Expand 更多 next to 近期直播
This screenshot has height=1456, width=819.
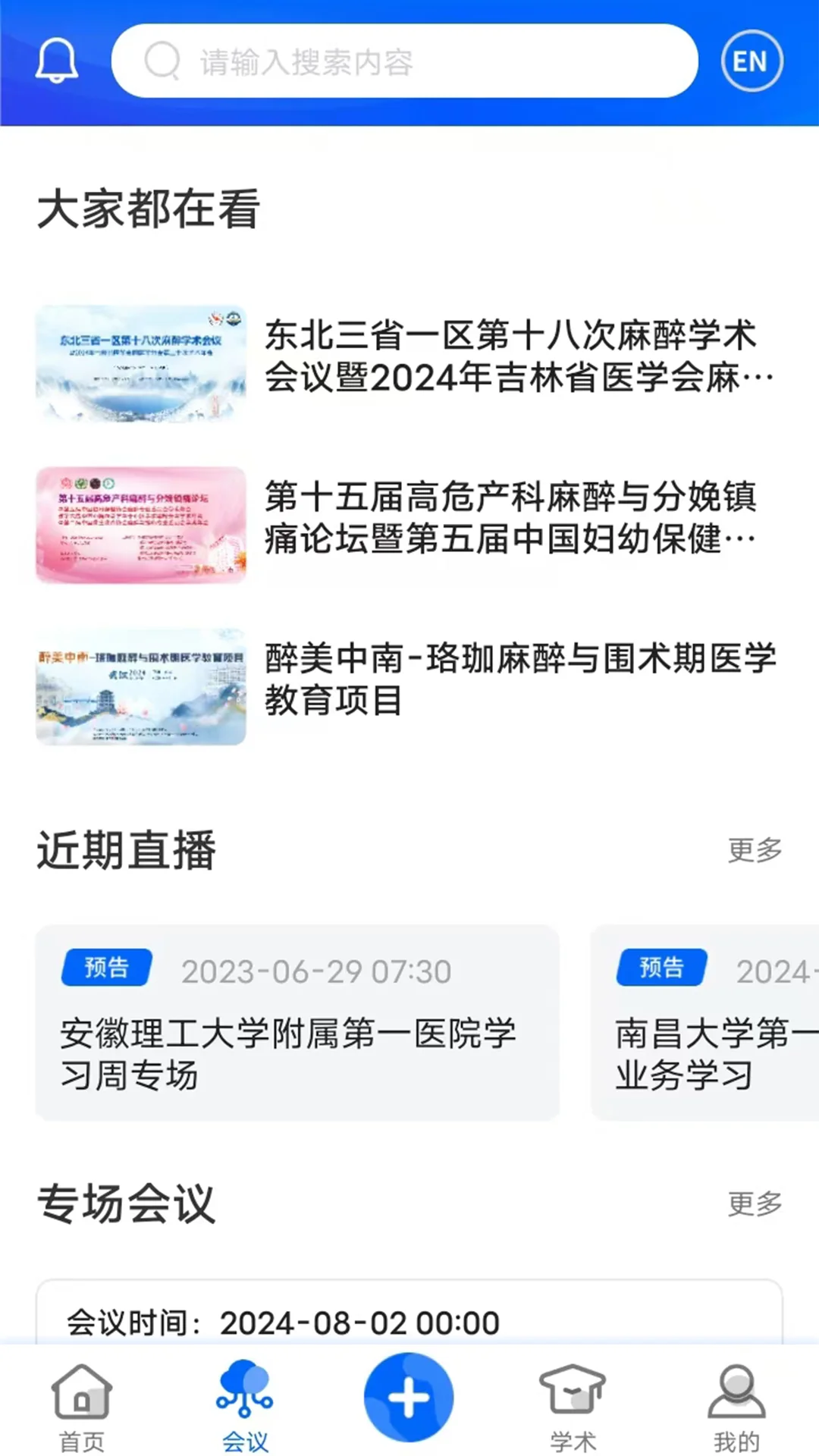click(755, 851)
